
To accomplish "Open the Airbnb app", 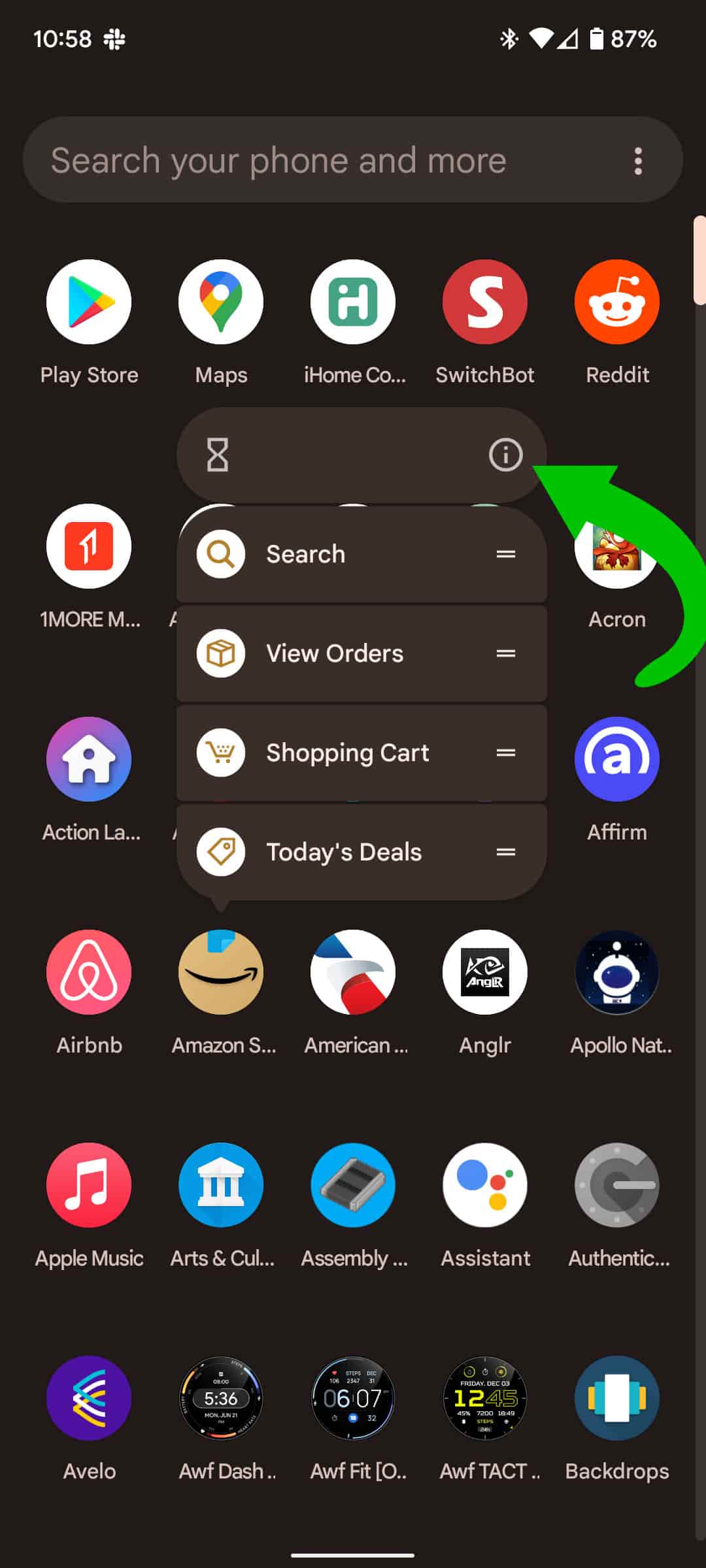I will [x=89, y=972].
